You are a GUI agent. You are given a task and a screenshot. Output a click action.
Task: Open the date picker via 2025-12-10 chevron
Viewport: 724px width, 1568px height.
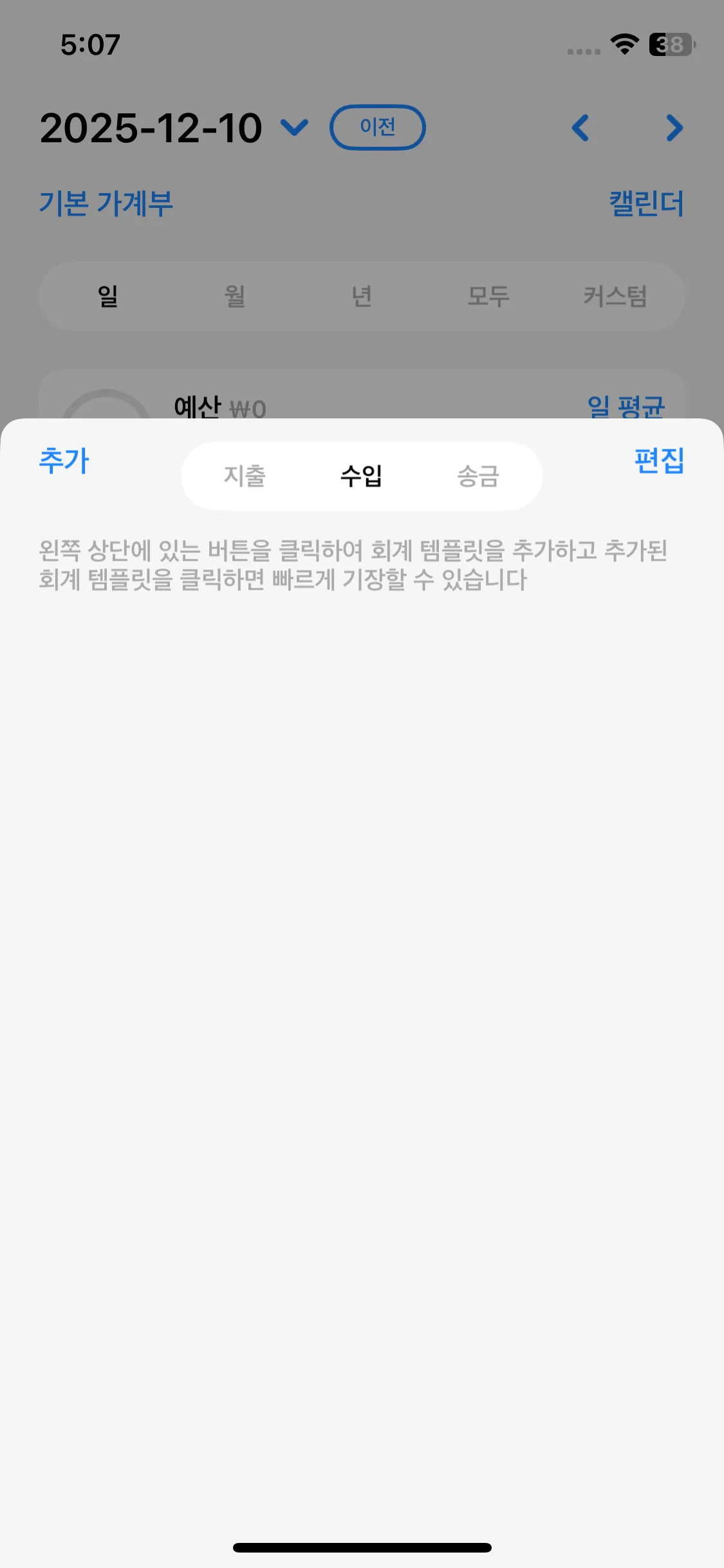293,128
